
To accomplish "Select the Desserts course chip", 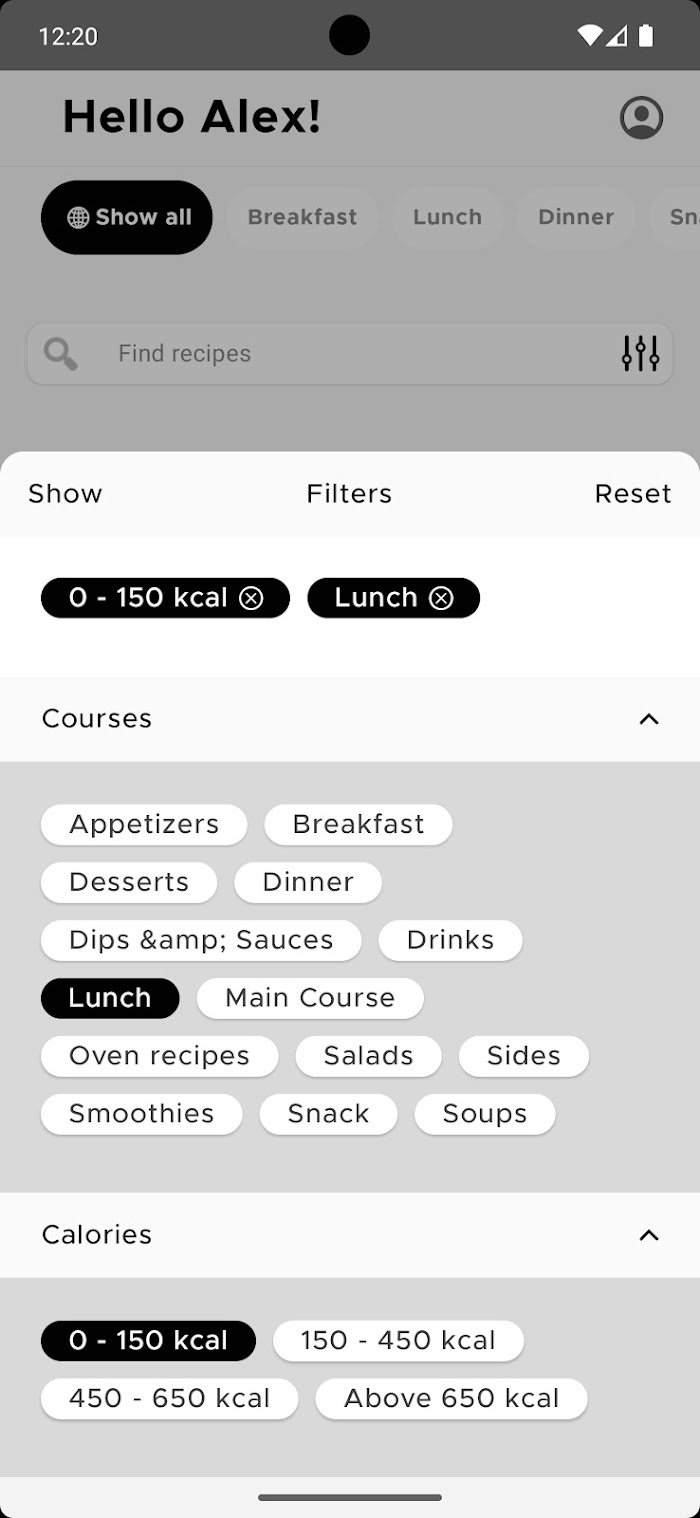I will [x=129, y=883].
